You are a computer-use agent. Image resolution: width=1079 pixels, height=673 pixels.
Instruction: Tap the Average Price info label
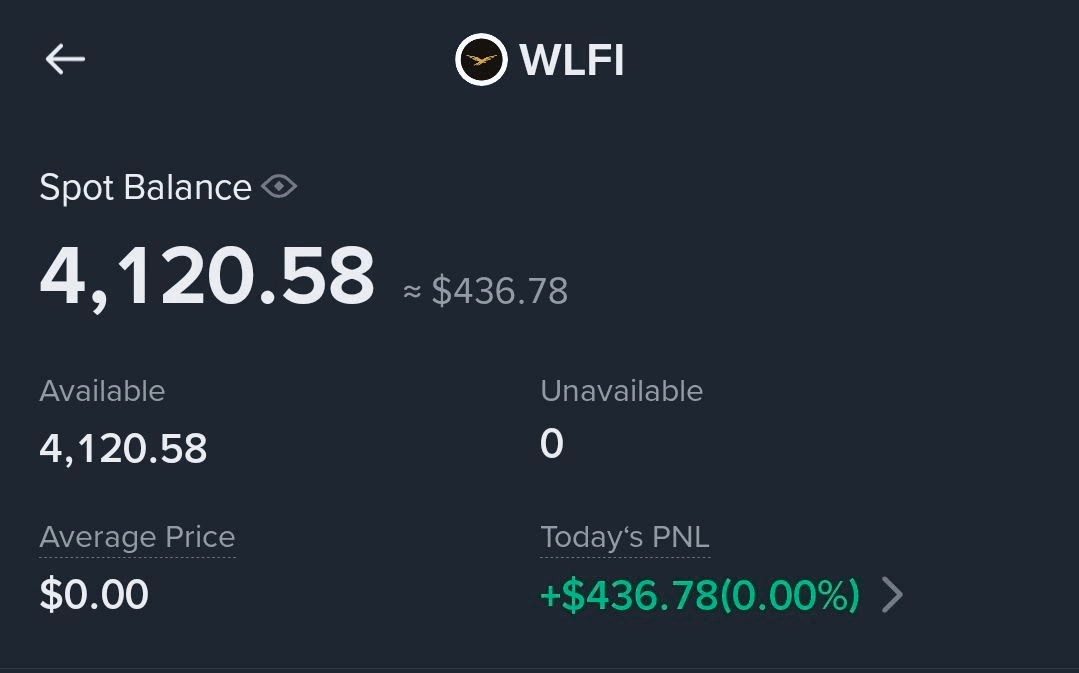coord(137,537)
